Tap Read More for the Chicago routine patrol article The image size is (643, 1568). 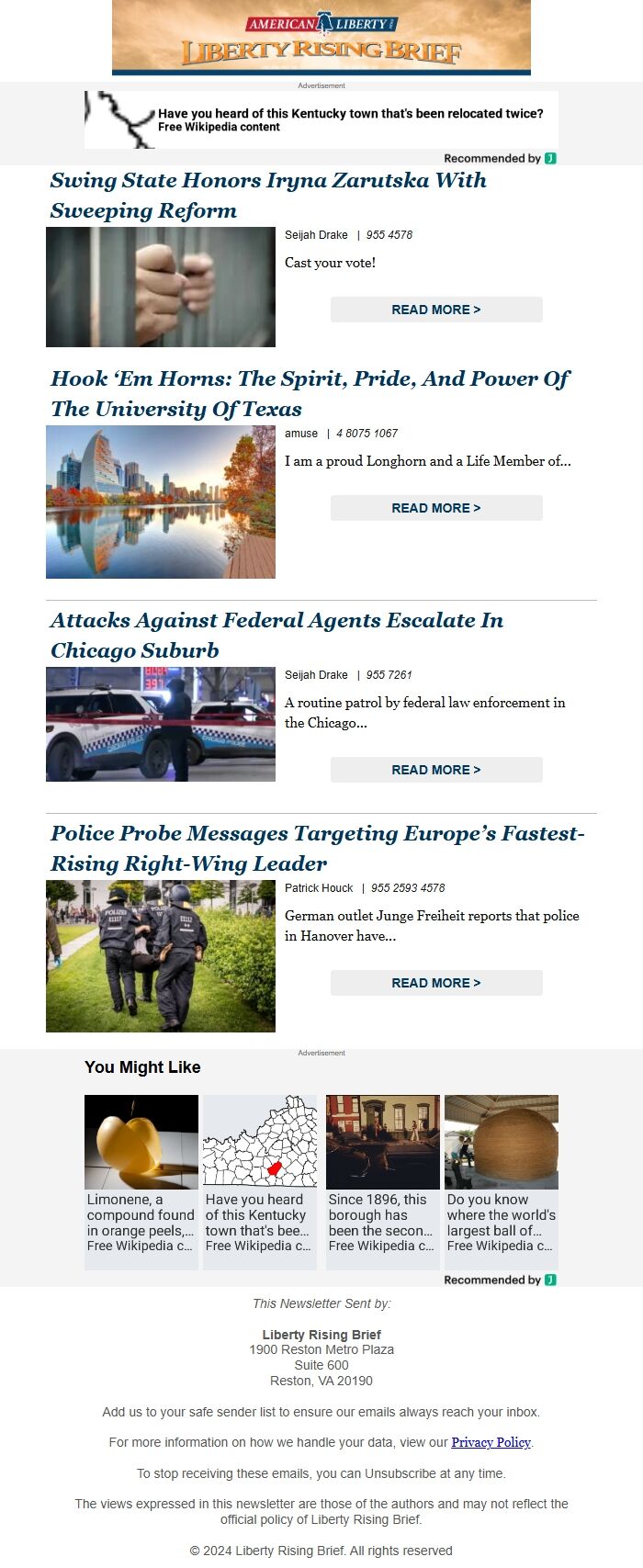coord(436,770)
